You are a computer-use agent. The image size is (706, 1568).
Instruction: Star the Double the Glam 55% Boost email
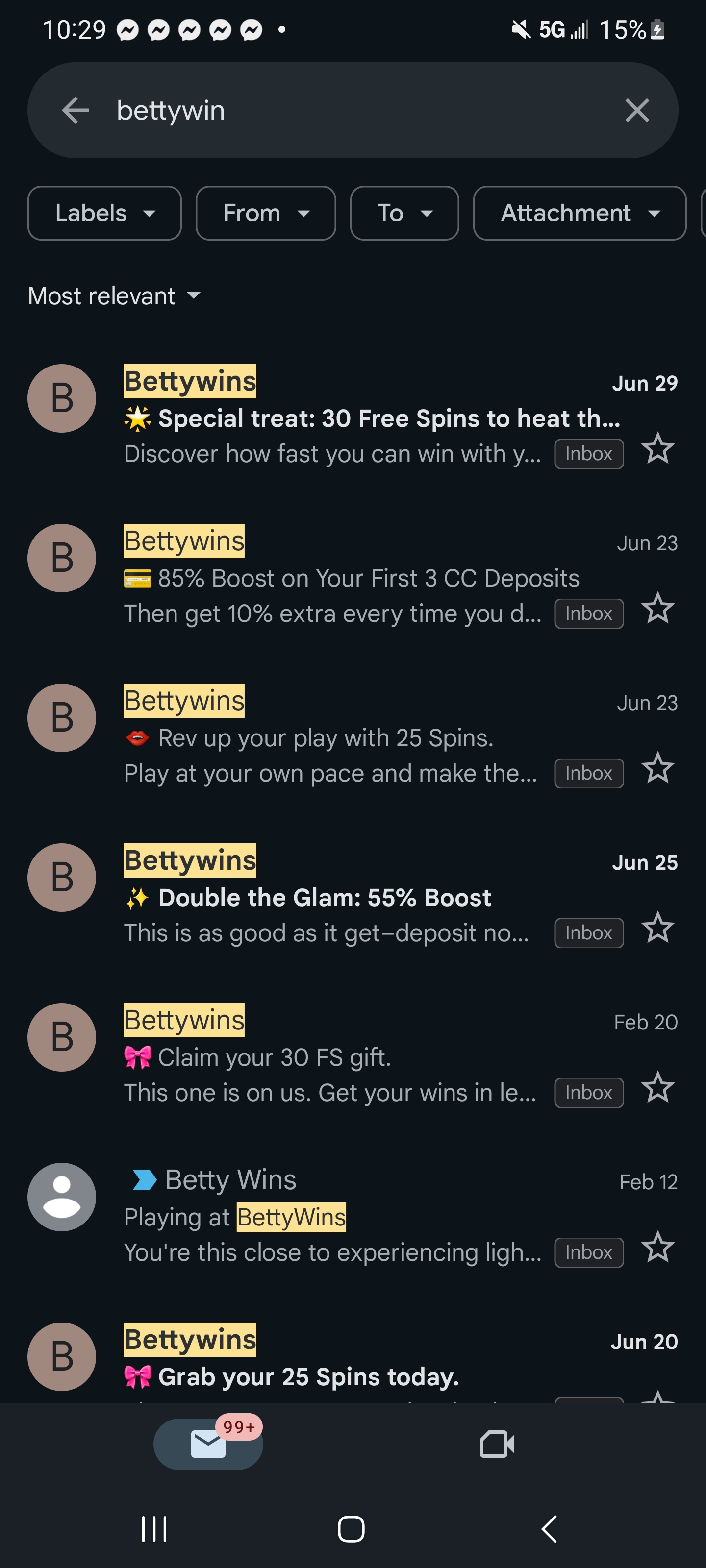point(658,928)
